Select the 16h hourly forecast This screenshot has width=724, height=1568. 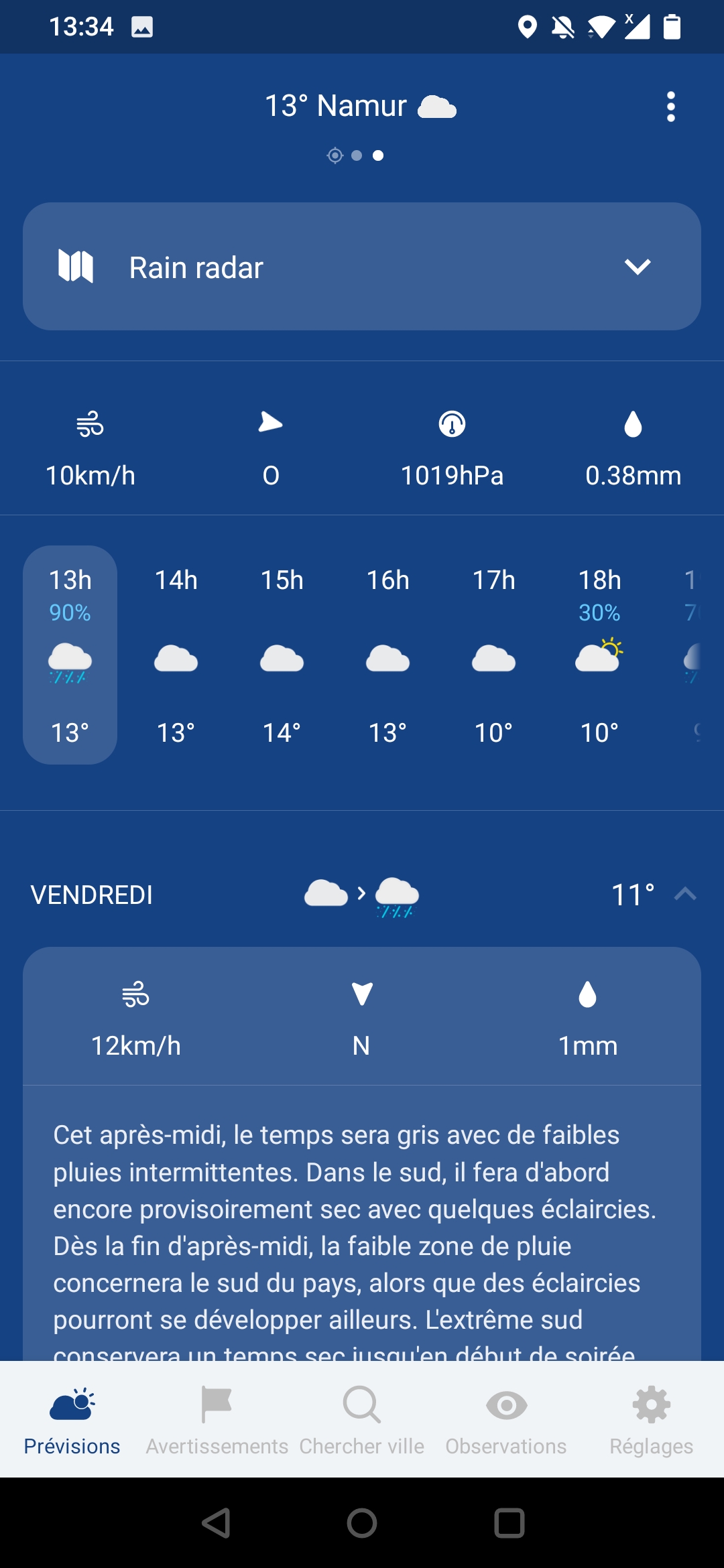pyautogui.click(x=387, y=655)
